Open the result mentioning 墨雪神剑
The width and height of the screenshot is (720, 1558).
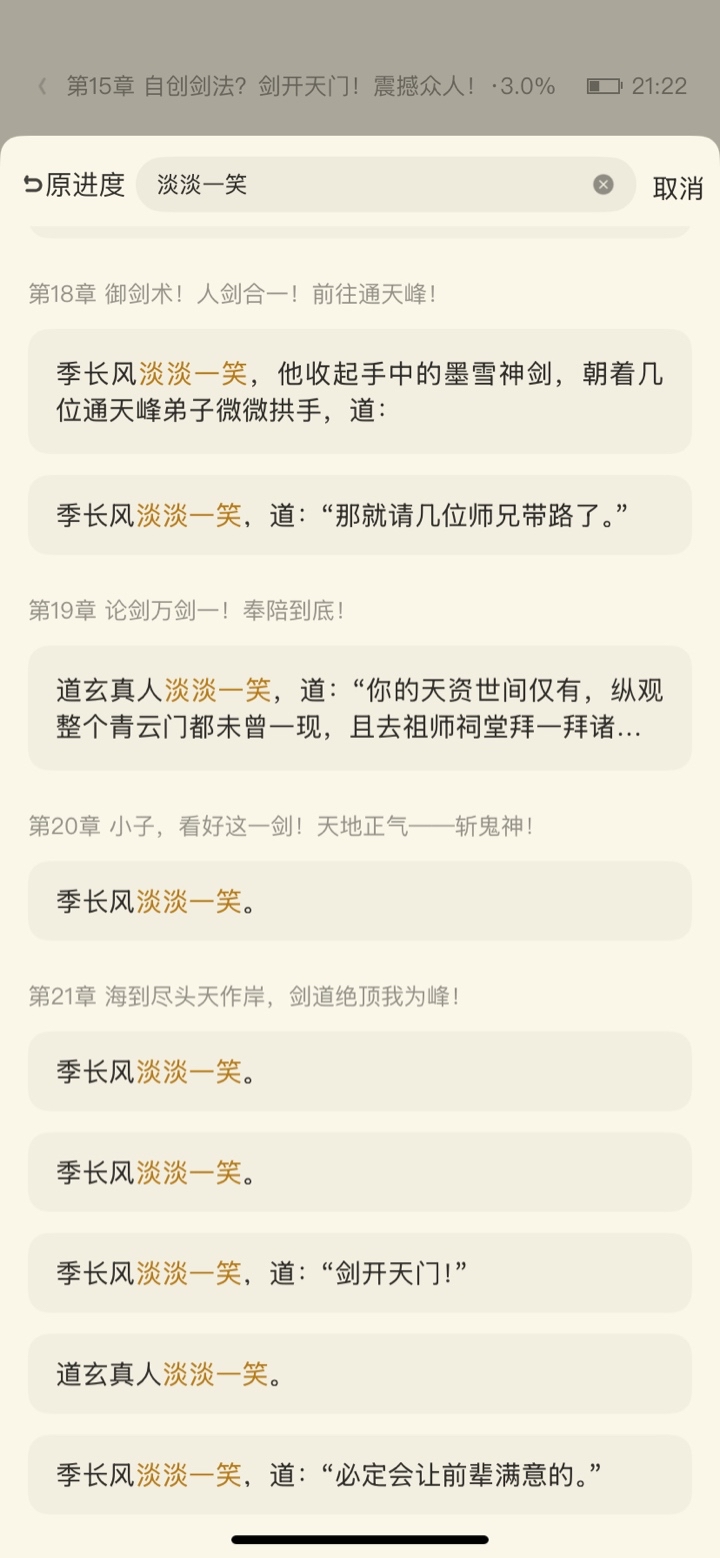tap(359, 392)
